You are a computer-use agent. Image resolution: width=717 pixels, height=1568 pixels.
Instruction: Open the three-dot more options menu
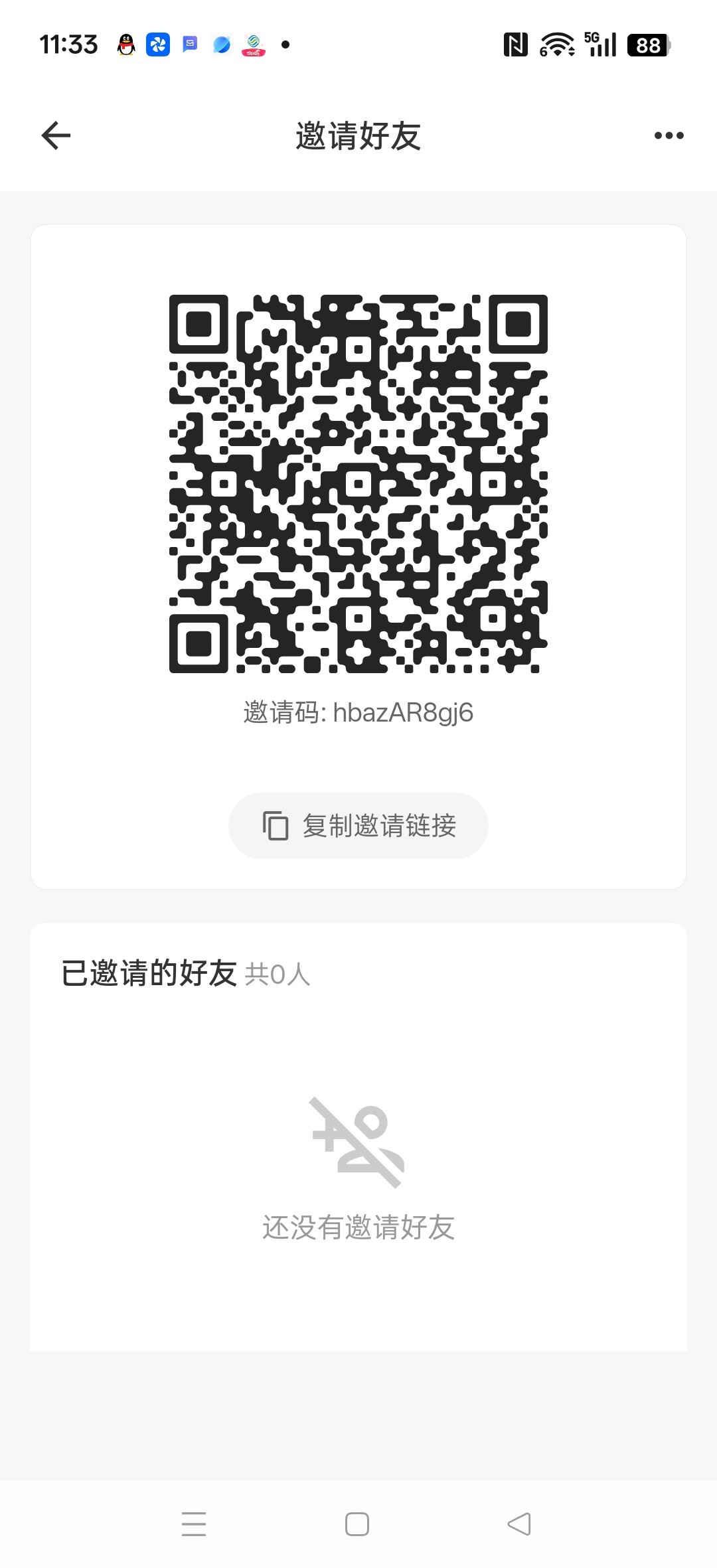(668, 135)
